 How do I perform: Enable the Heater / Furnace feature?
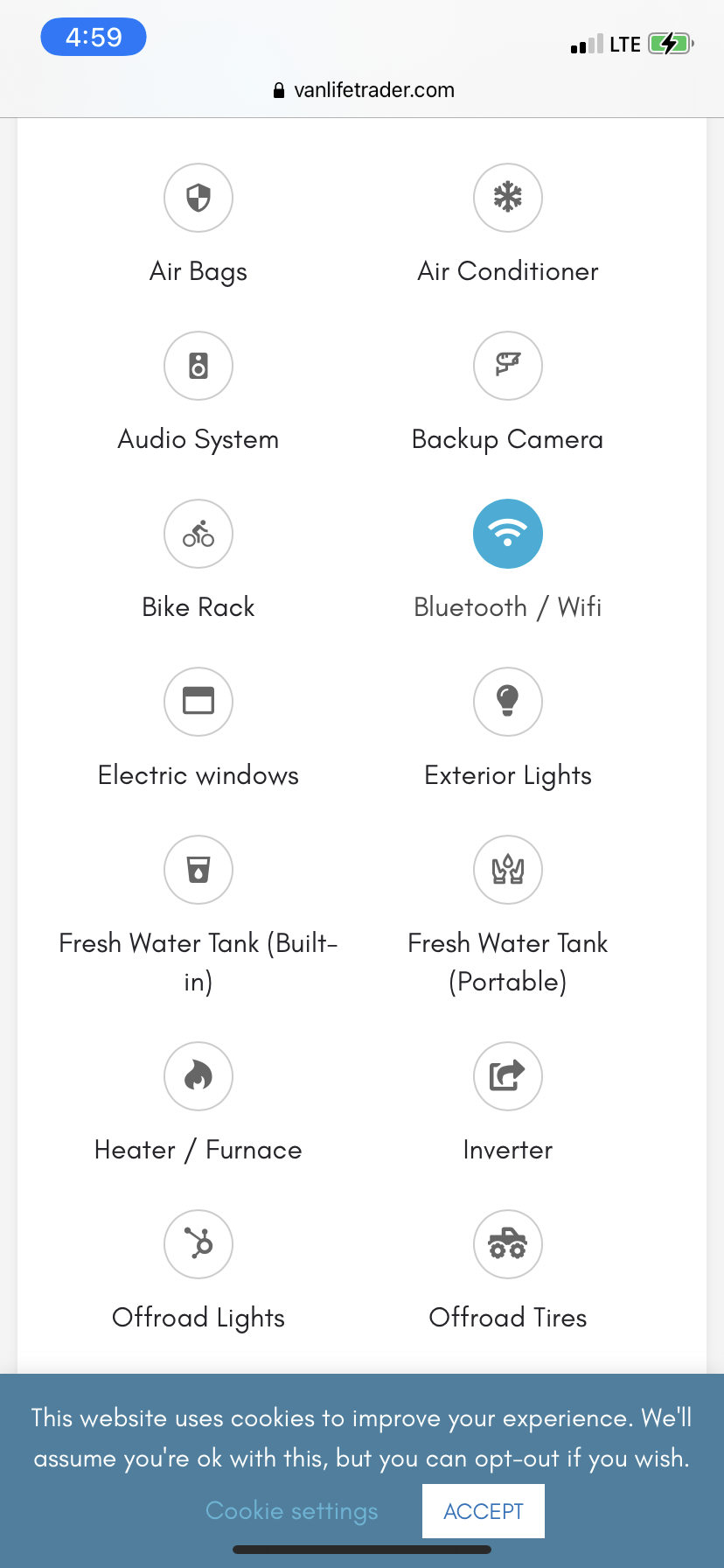198,1077
